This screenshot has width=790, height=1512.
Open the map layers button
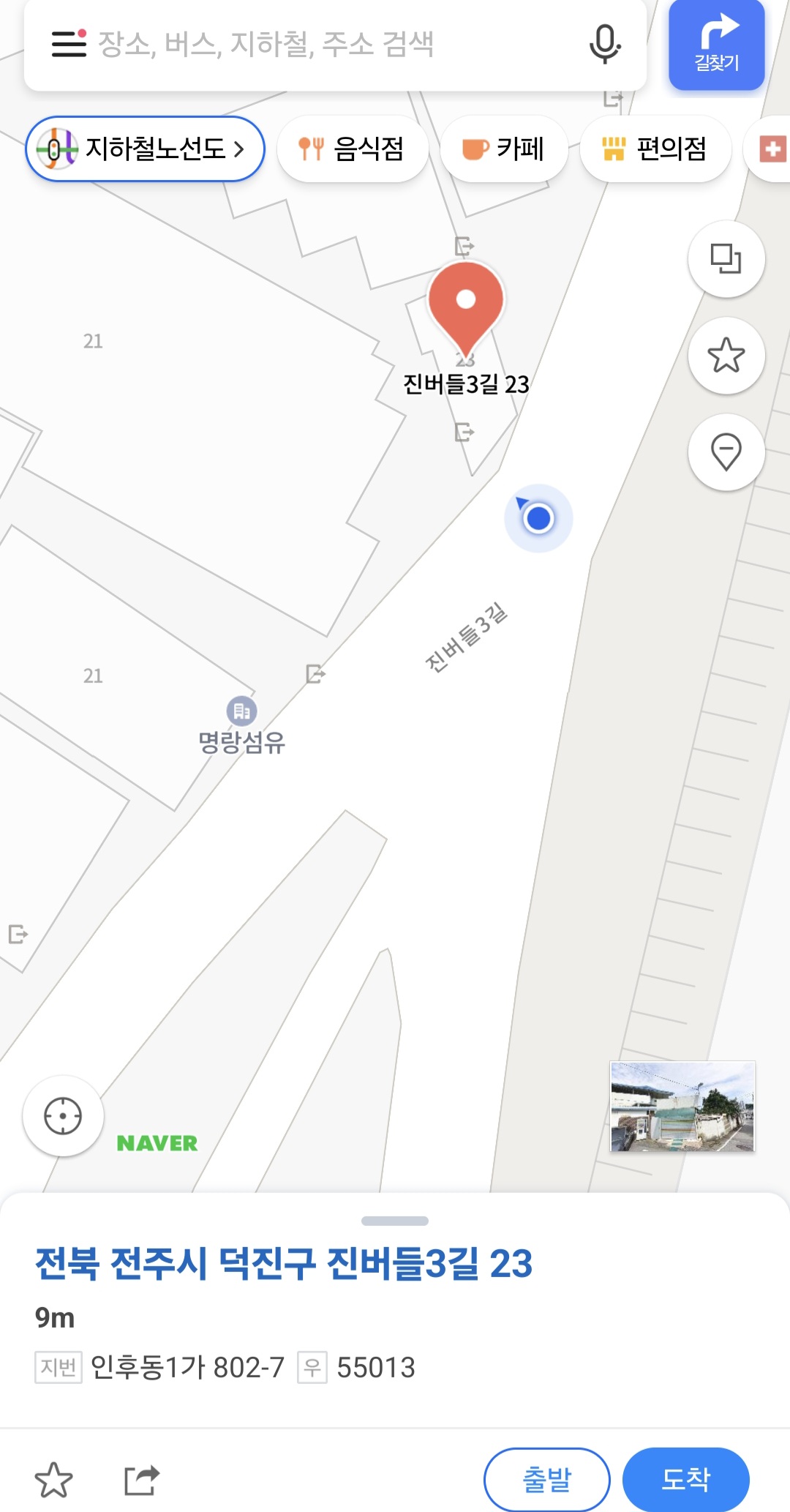(x=726, y=259)
